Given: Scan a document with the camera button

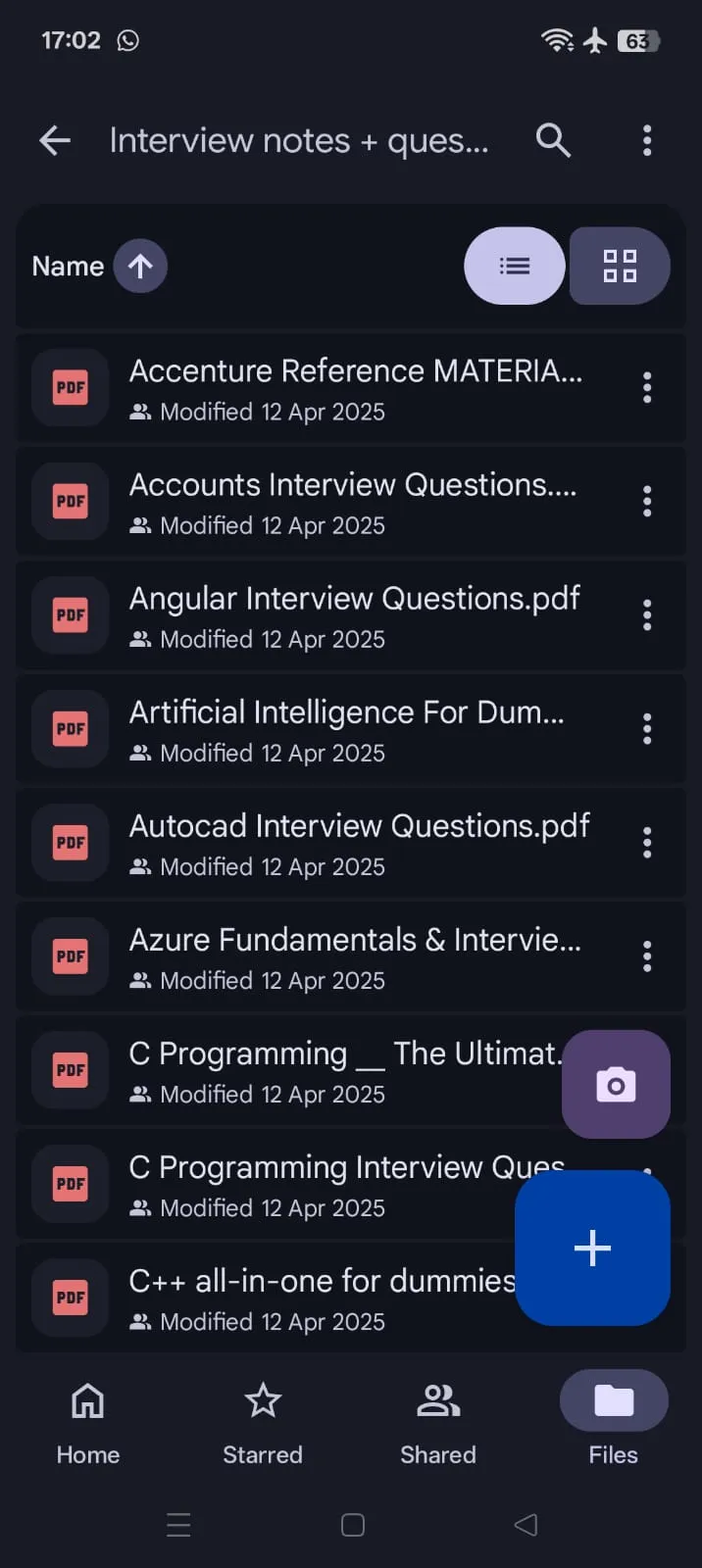Looking at the screenshot, I should pyautogui.click(x=616, y=1084).
